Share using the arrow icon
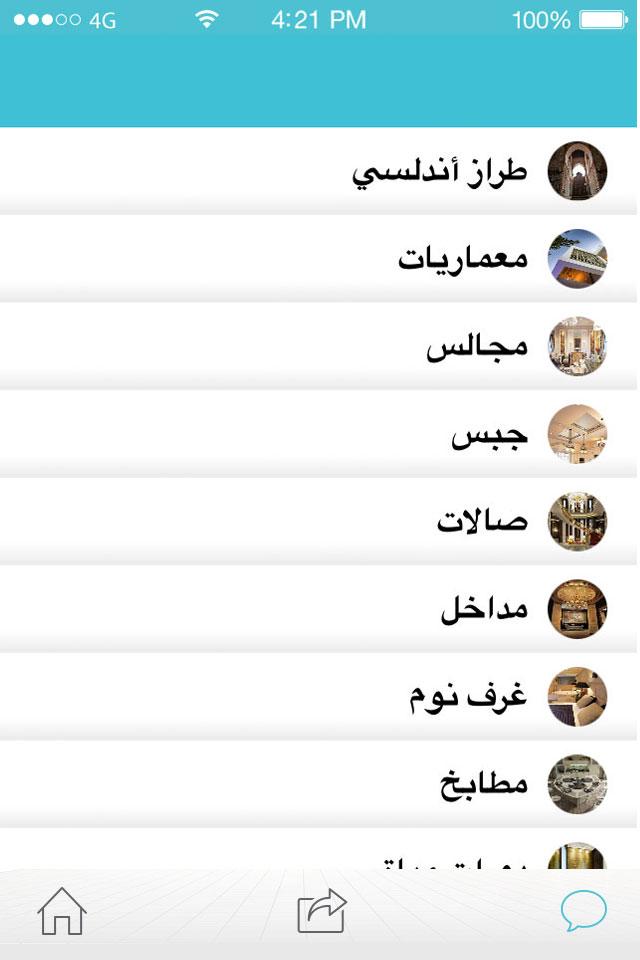 pyautogui.click(x=322, y=911)
